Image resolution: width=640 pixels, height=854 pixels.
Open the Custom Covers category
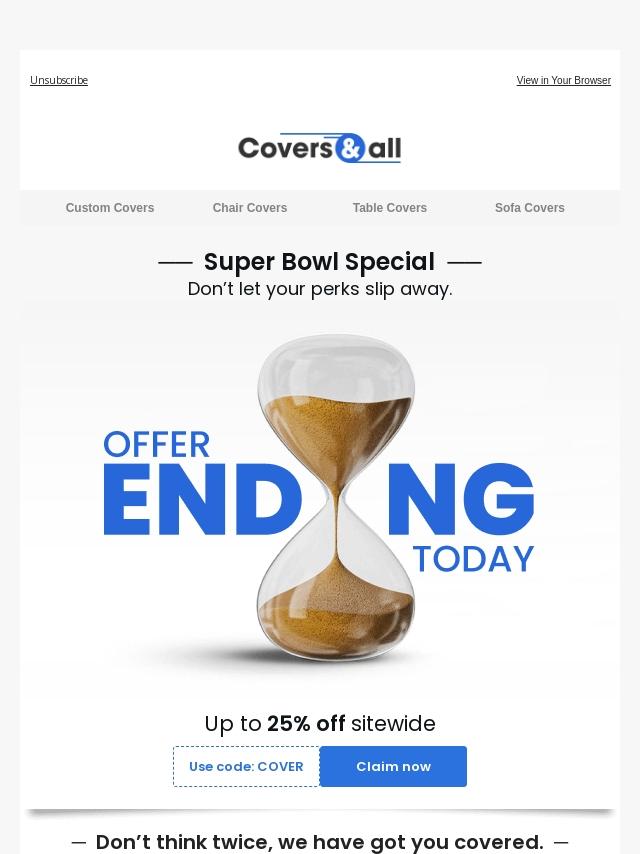click(110, 208)
